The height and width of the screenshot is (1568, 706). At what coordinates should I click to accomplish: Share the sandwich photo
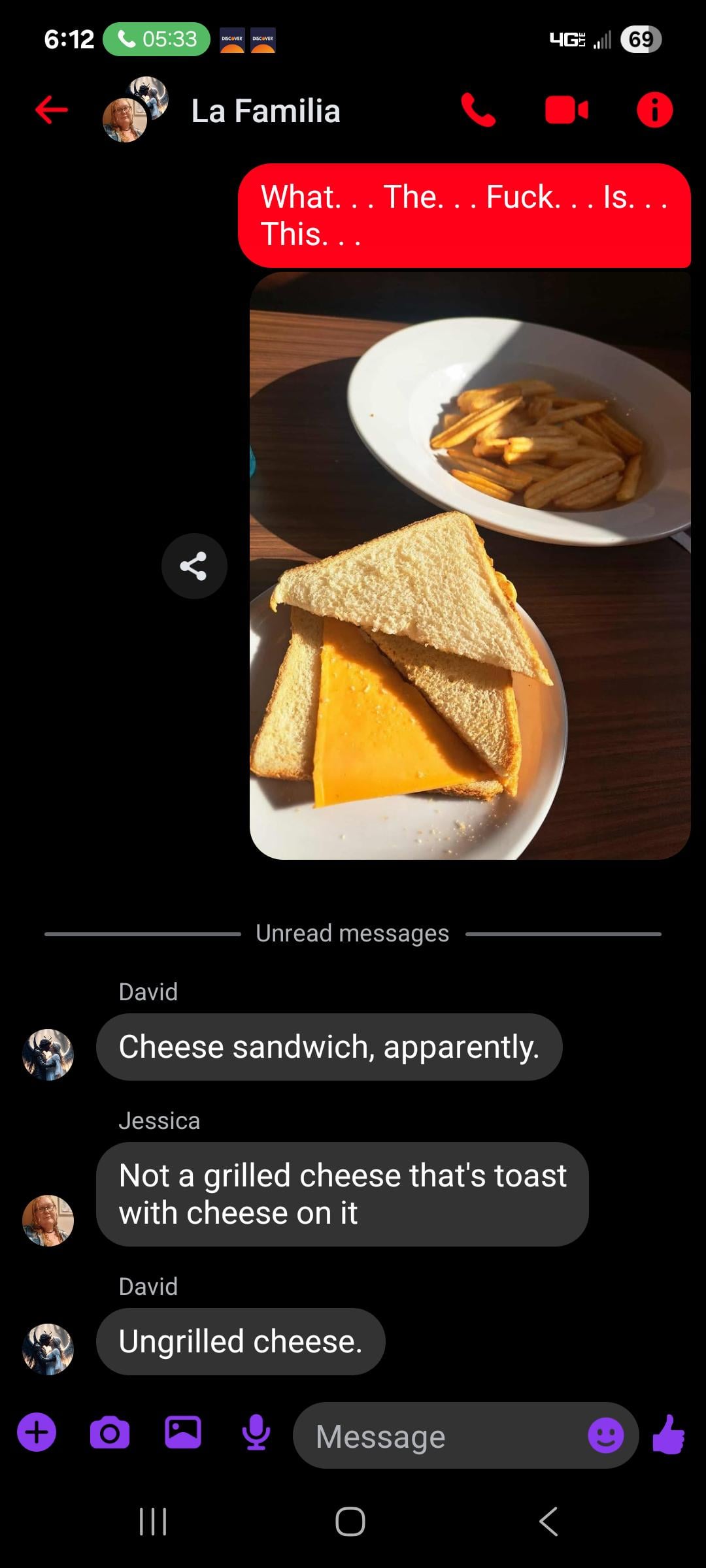[x=194, y=566]
